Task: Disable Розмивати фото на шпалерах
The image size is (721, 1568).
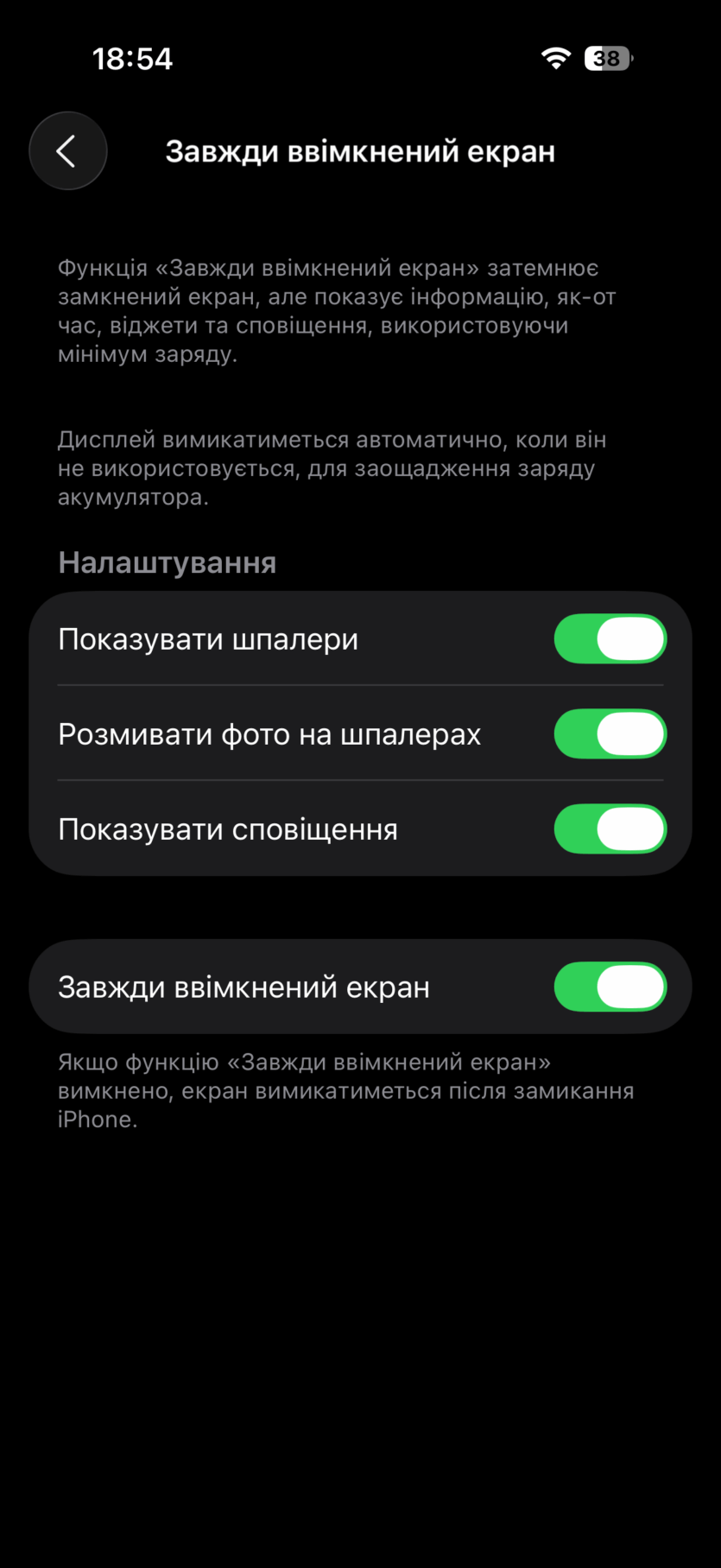Action: point(610,734)
